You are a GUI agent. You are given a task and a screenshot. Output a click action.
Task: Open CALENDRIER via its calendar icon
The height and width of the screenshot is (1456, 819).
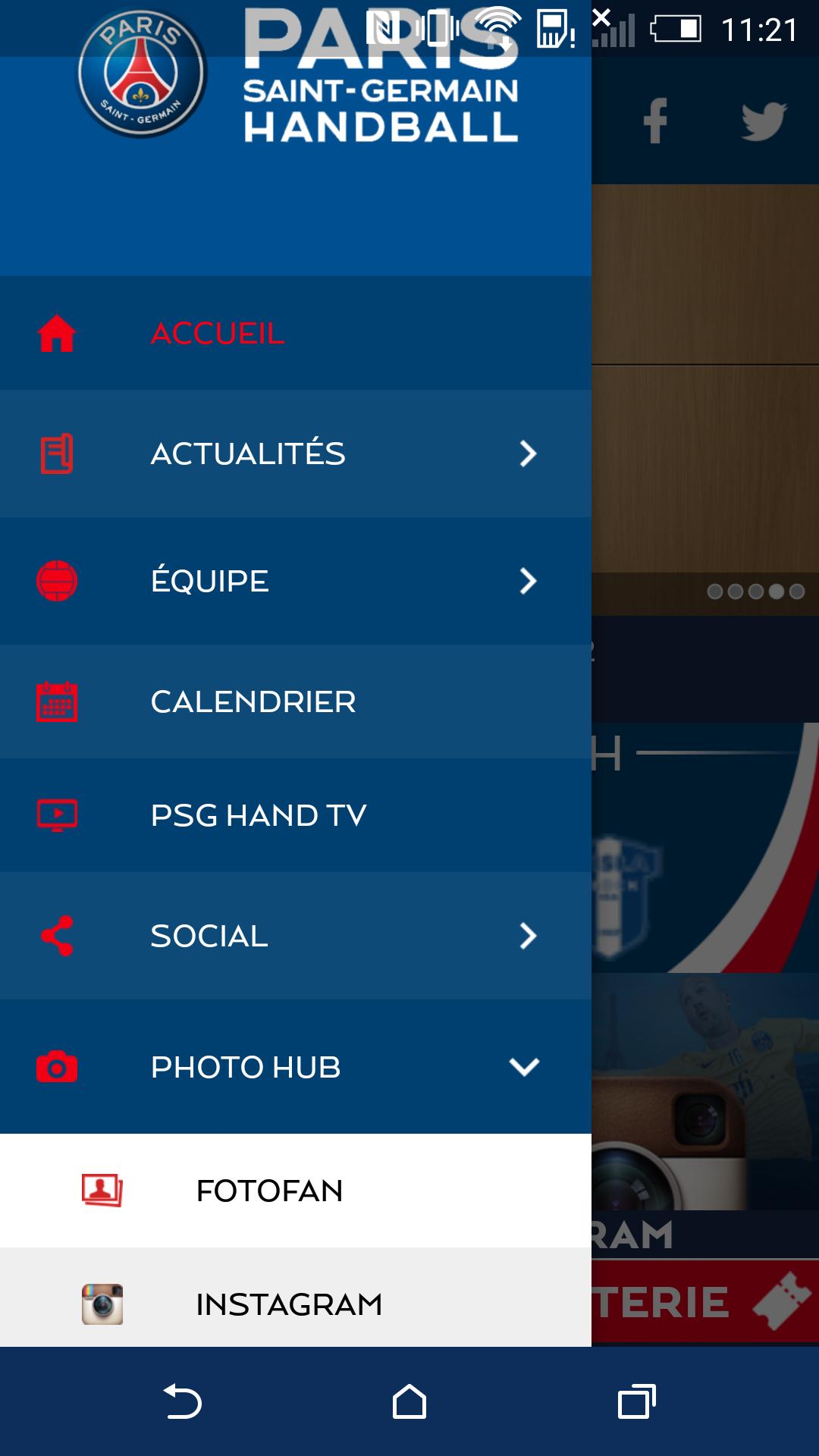pos(57,703)
